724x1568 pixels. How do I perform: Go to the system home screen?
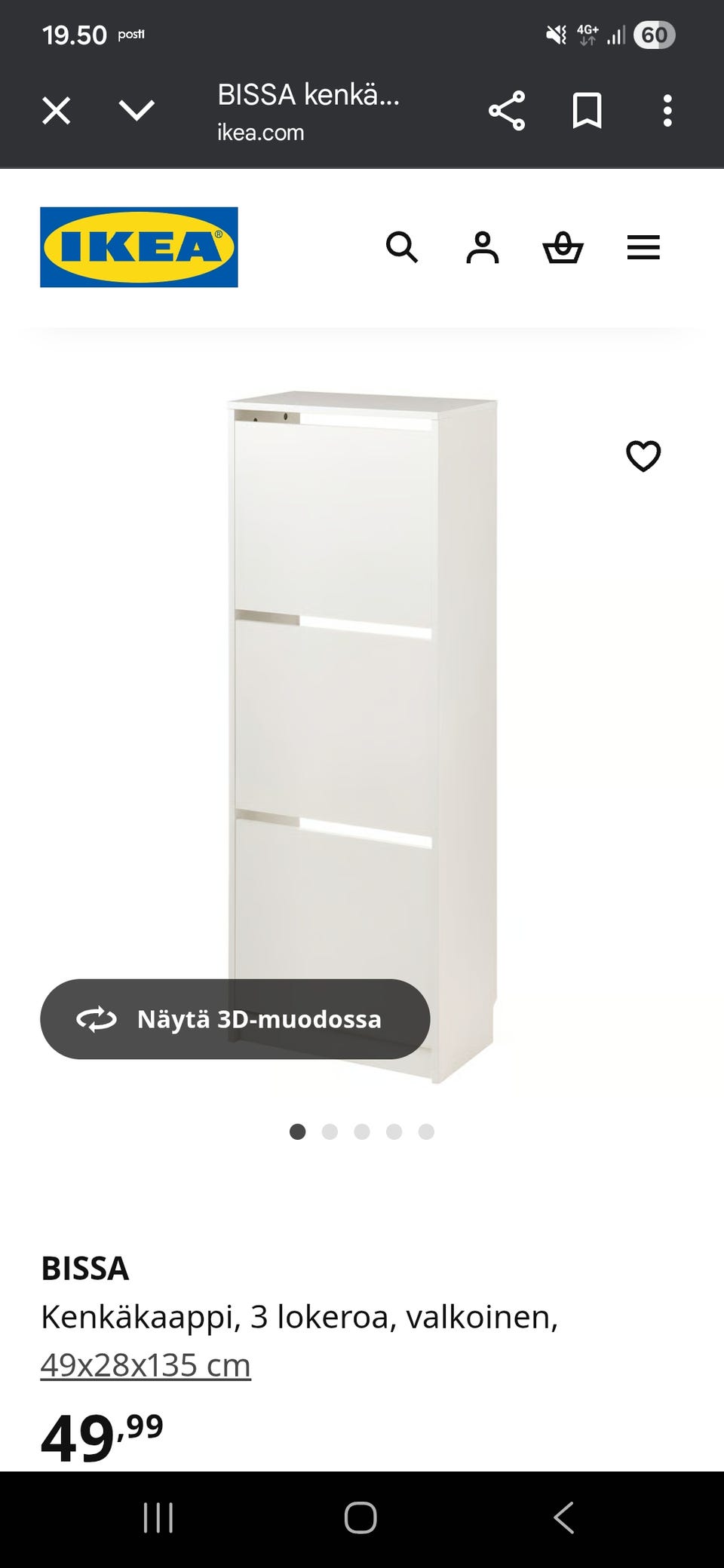[360, 1517]
